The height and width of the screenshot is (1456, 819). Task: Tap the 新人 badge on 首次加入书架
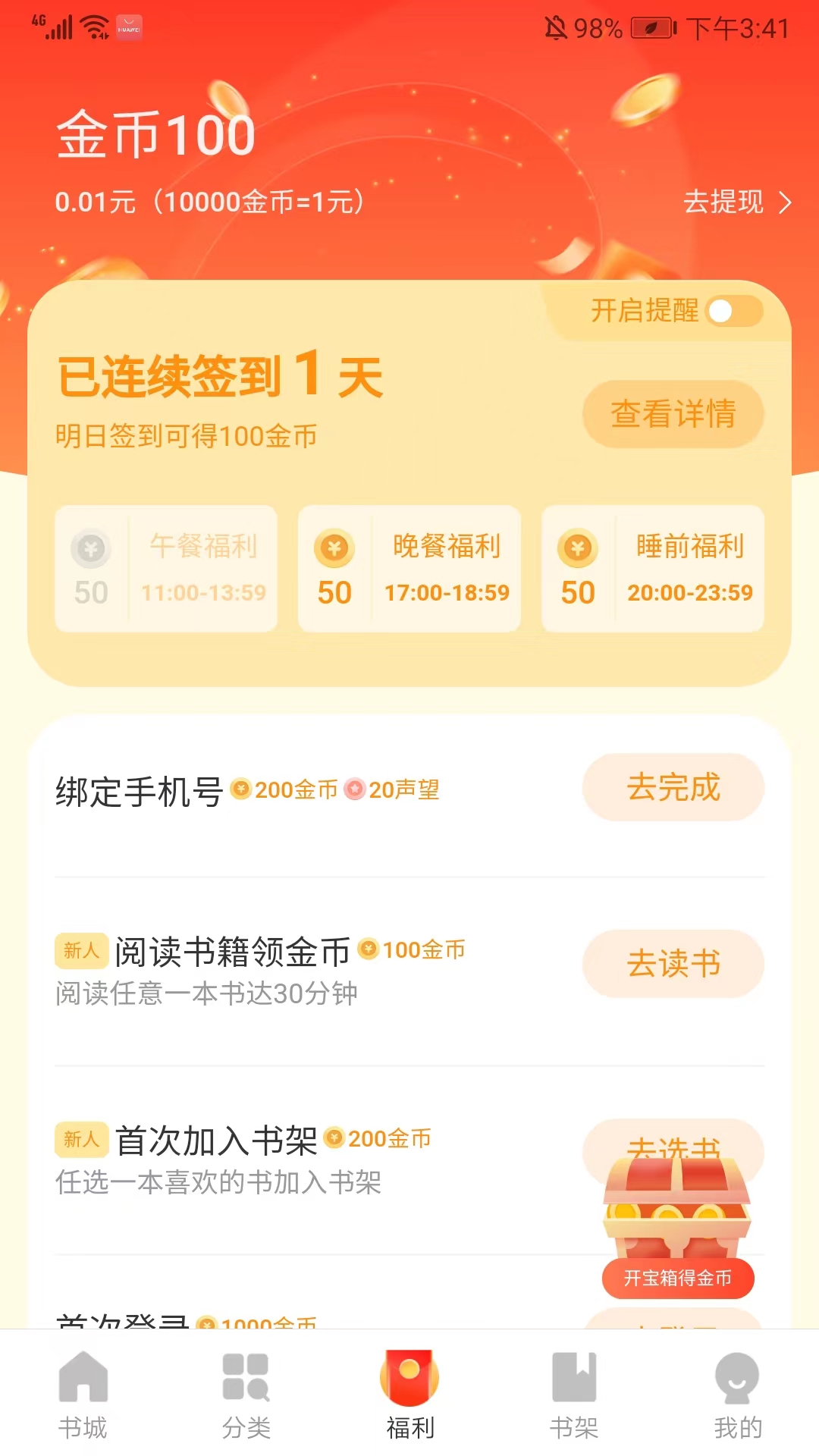click(81, 1139)
